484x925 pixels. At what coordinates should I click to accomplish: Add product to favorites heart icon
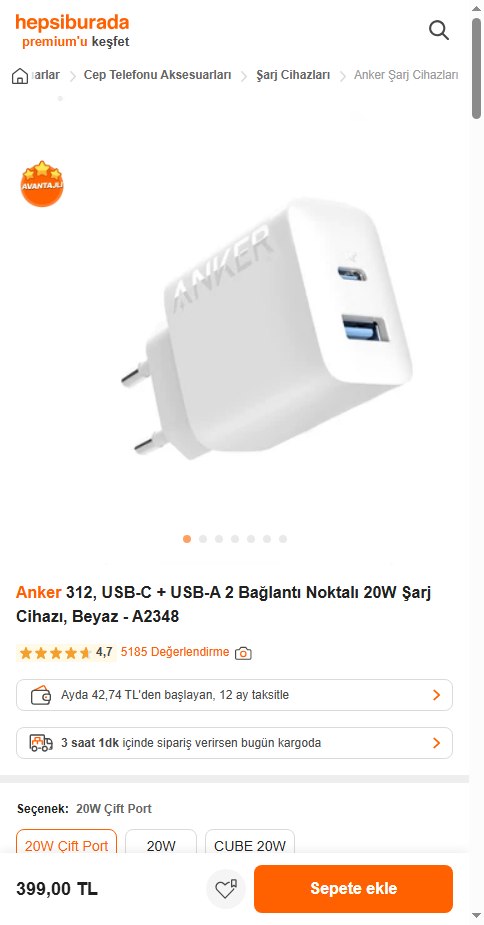pyautogui.click(x=225, y=889)
